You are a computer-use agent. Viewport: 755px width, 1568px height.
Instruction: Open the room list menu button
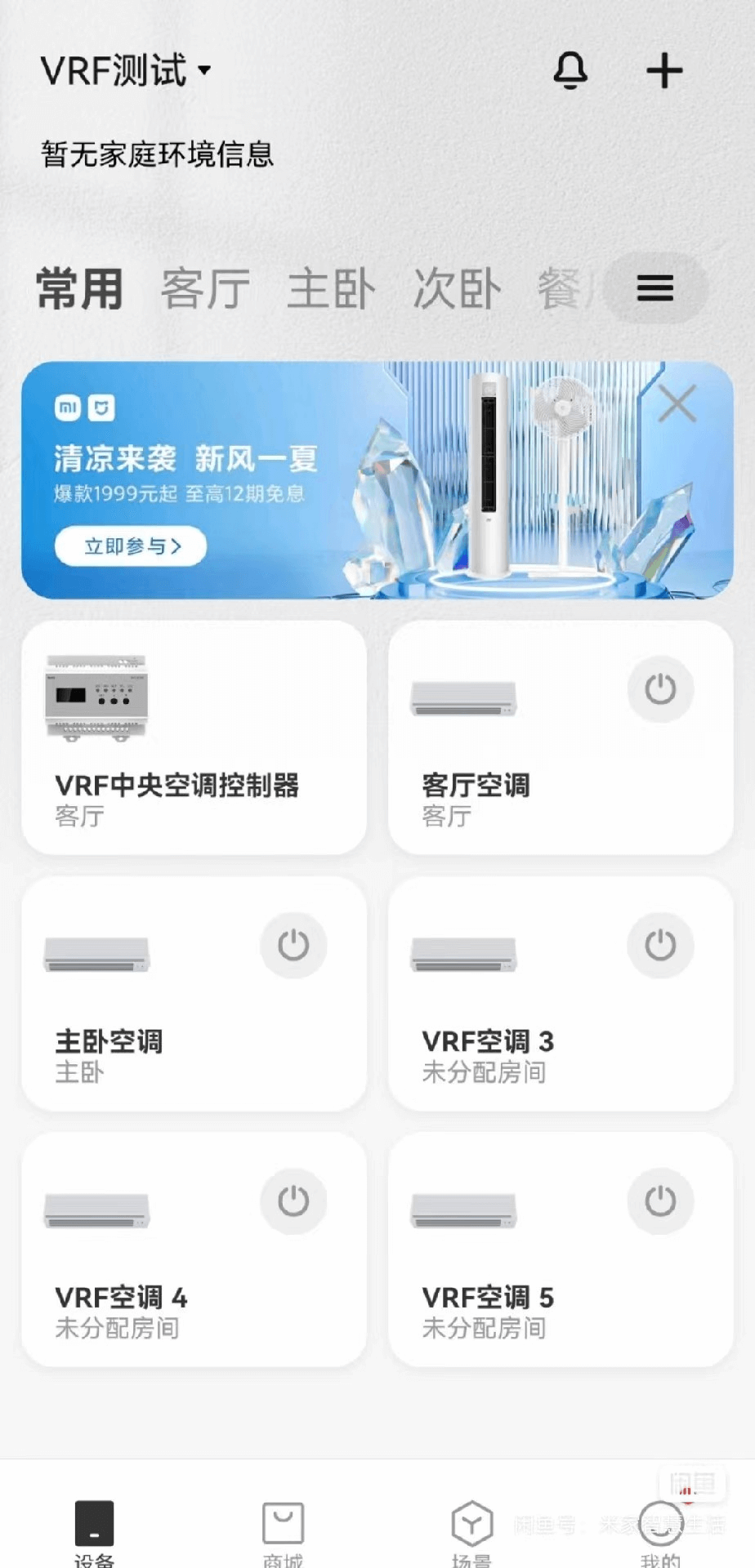pos(654,288)
